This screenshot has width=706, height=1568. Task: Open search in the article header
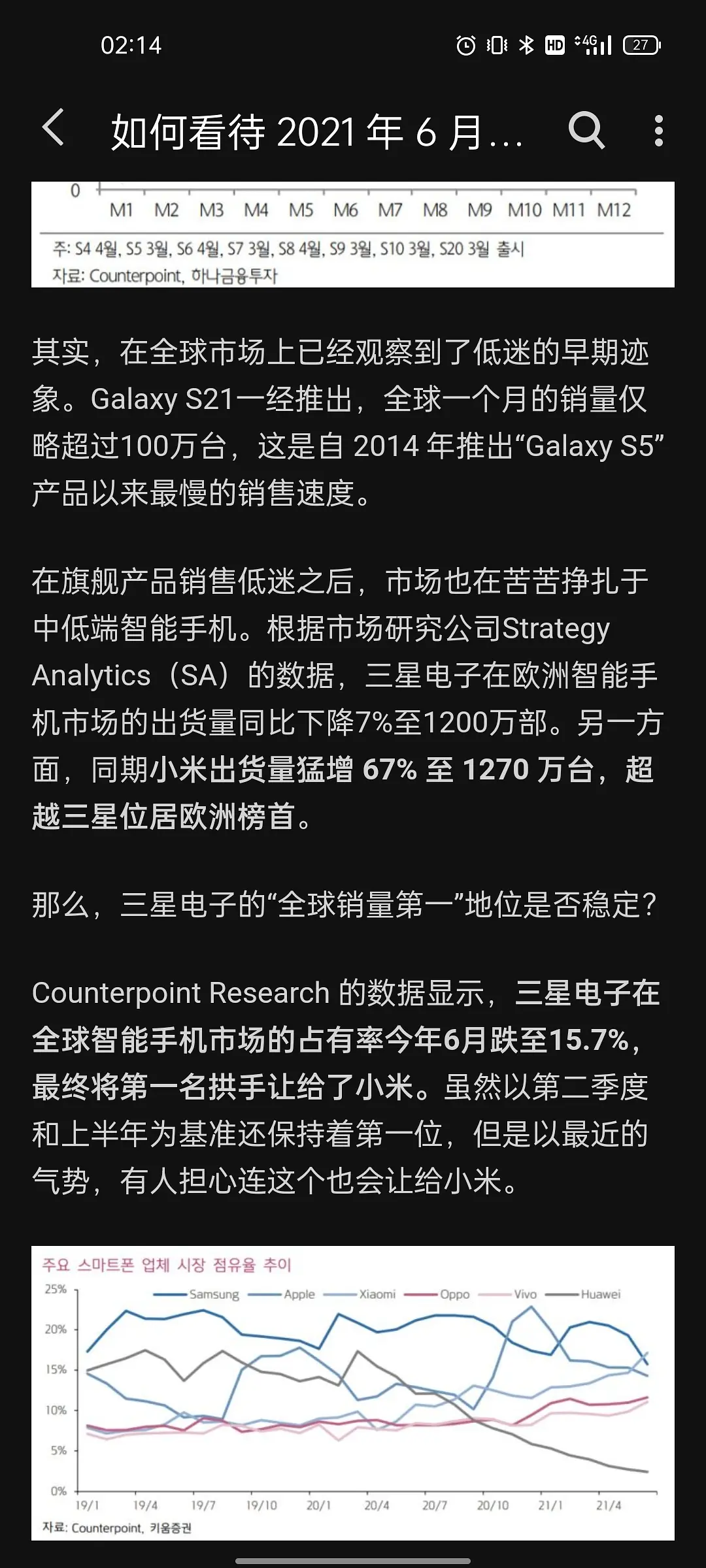point(586,130)
